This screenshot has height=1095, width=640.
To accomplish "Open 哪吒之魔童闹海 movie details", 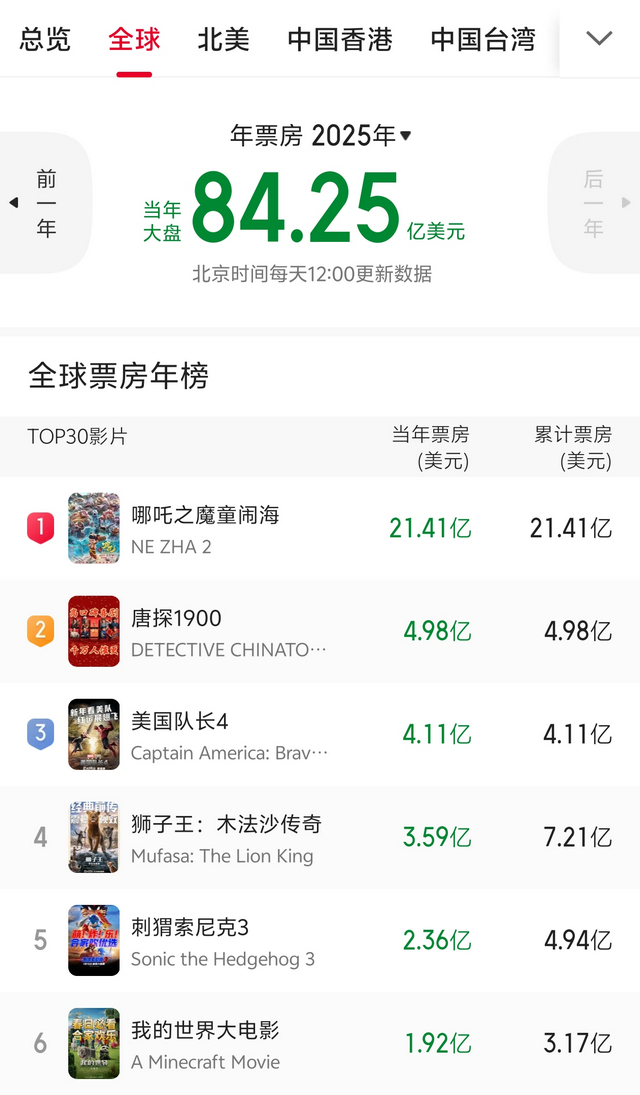I will [320, 528].
